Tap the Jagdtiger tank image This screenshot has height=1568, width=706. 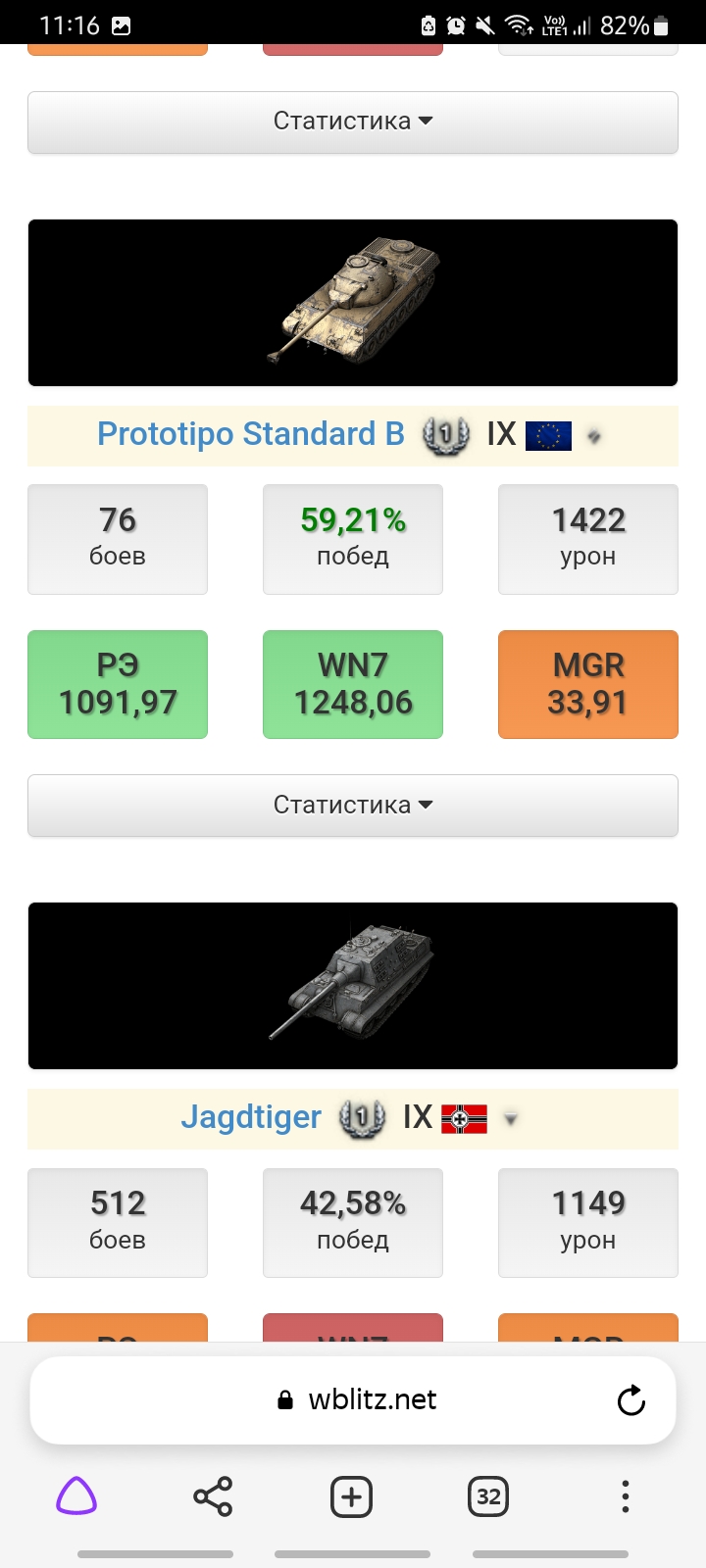(x=353, y=986)
